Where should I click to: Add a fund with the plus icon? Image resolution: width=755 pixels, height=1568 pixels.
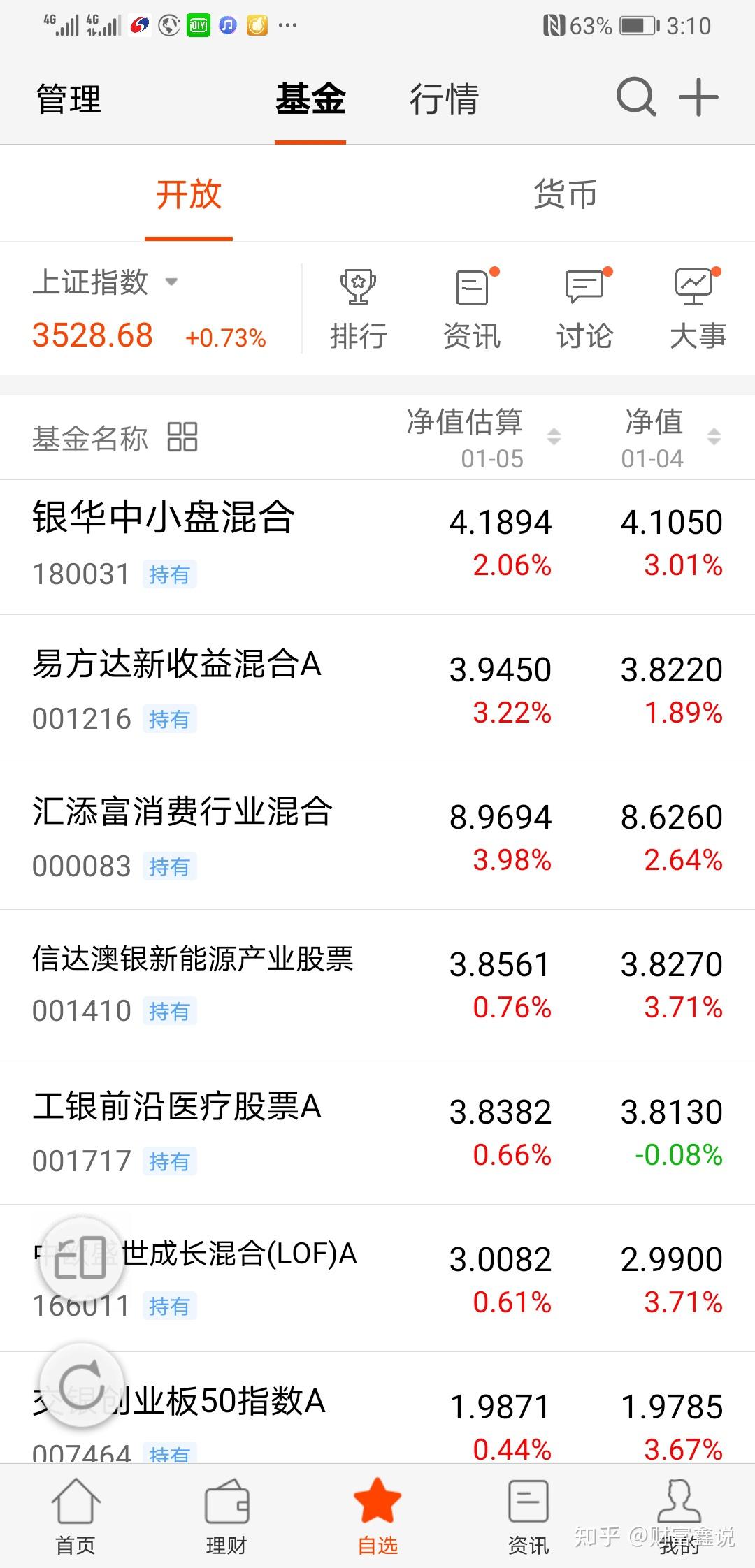(x=698, y=98)
